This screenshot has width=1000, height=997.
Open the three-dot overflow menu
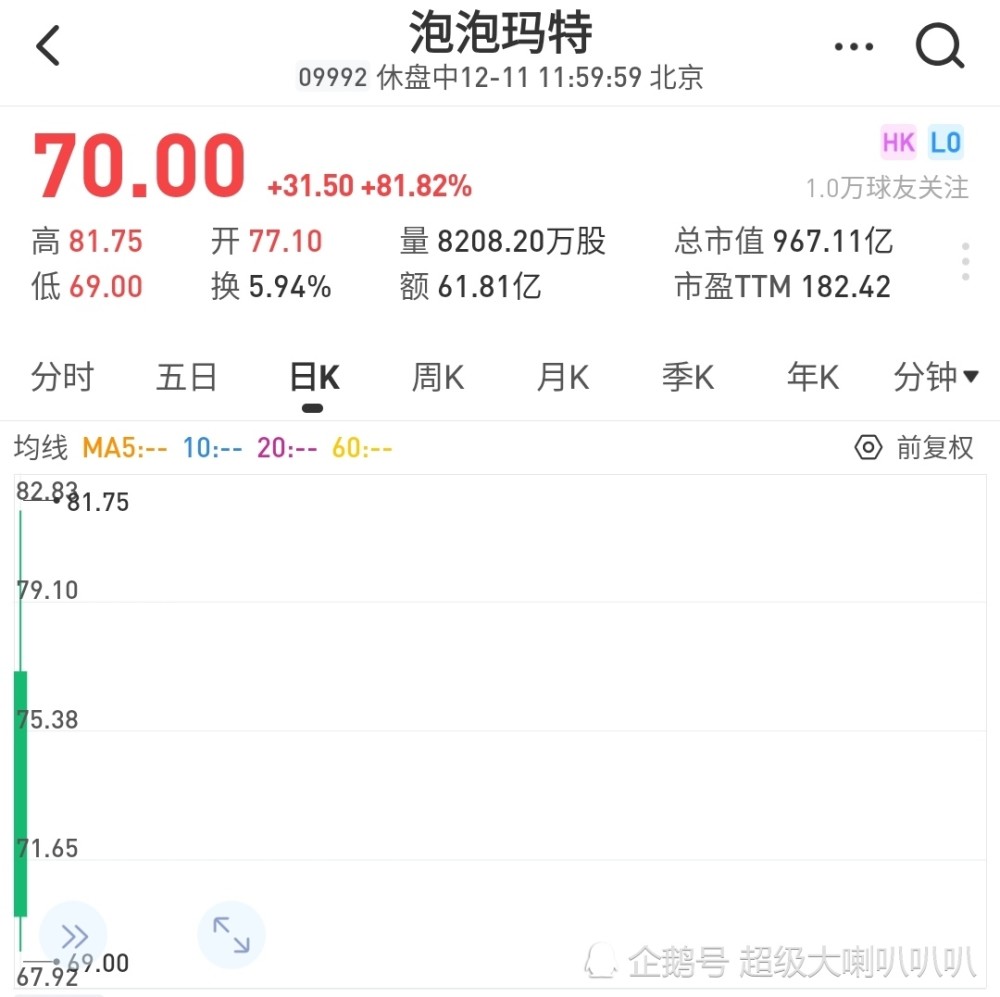click(853, 47)
